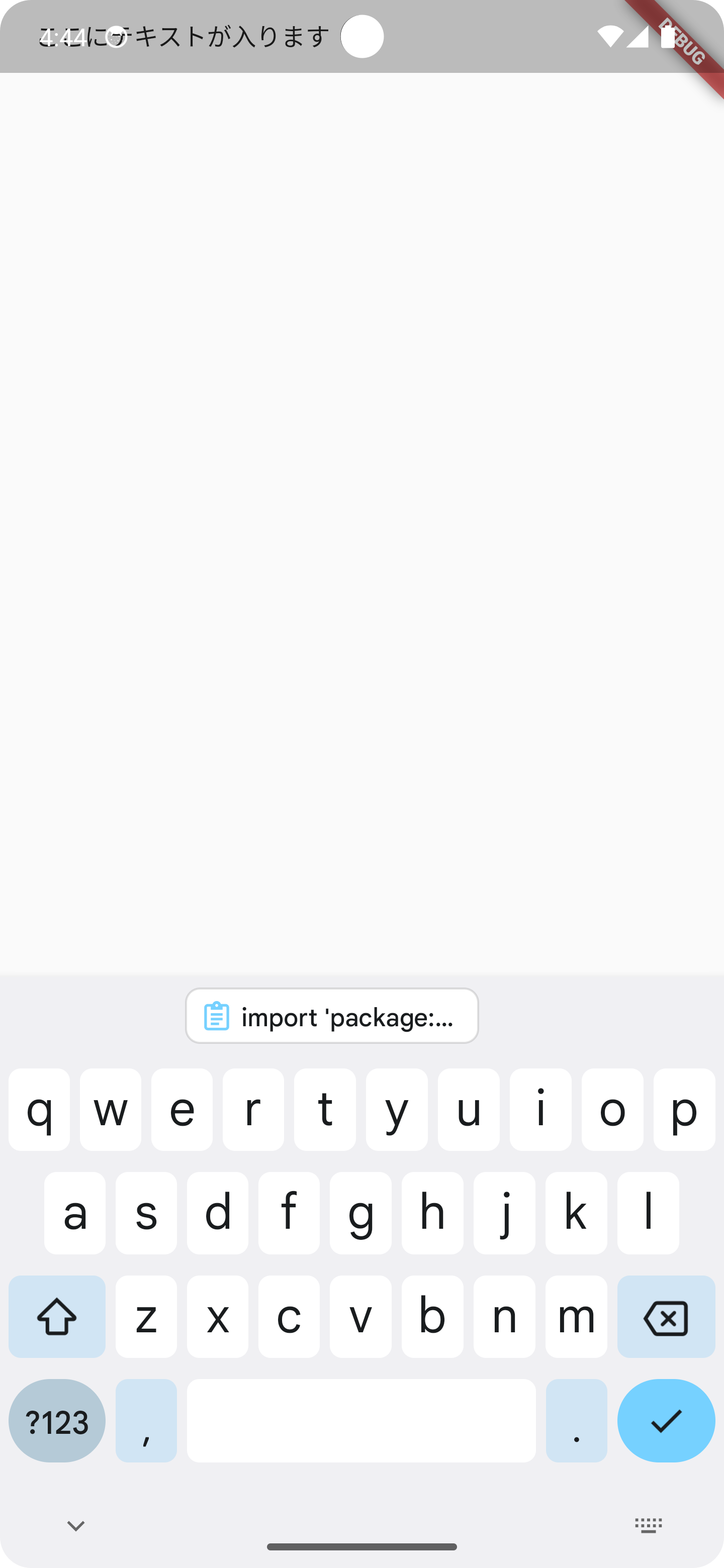Enable shift on the keyboard
Viewport: 724px width, 1568px height.
tap(57, 1317)
